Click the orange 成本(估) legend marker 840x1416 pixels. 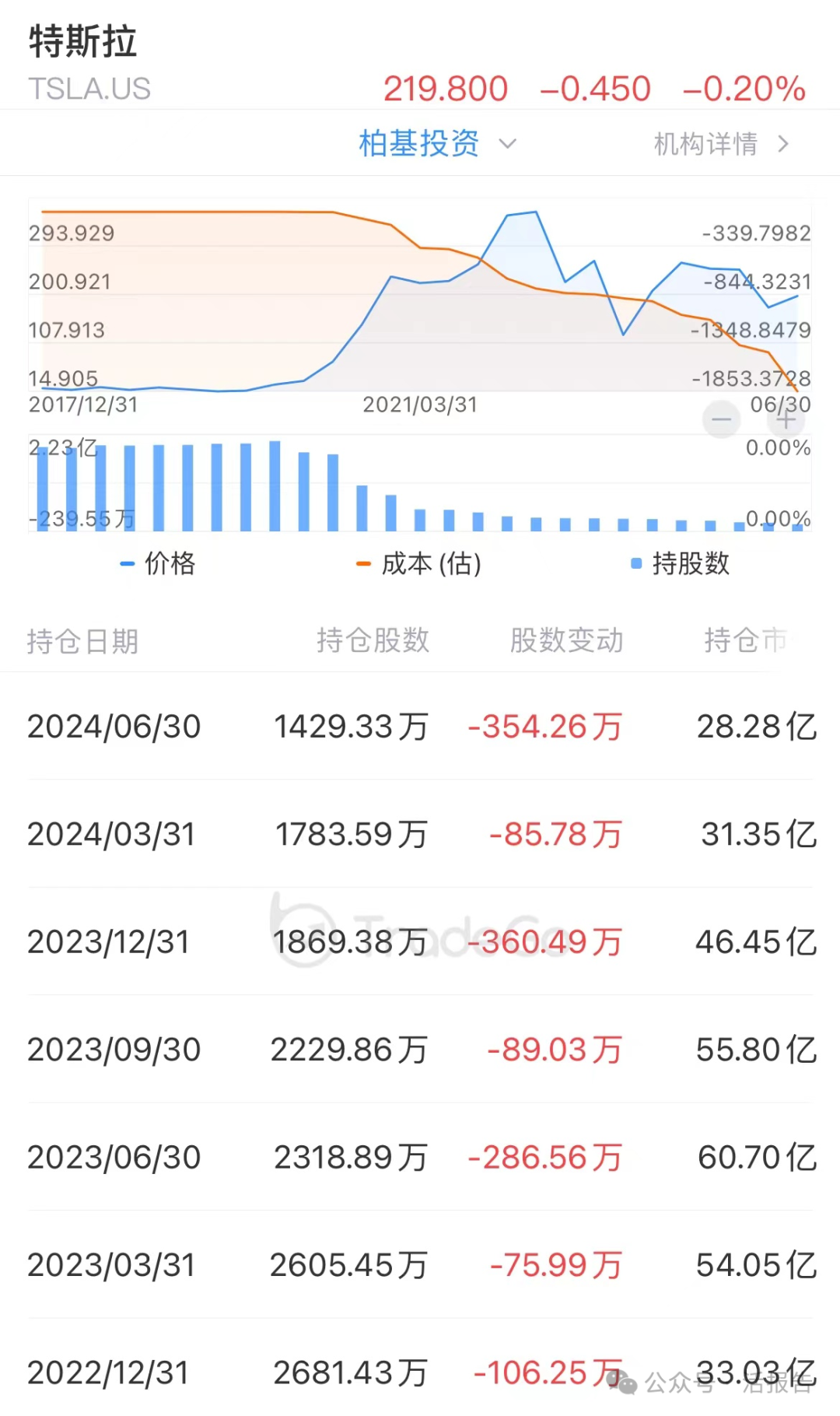click(x=362, y=563)
